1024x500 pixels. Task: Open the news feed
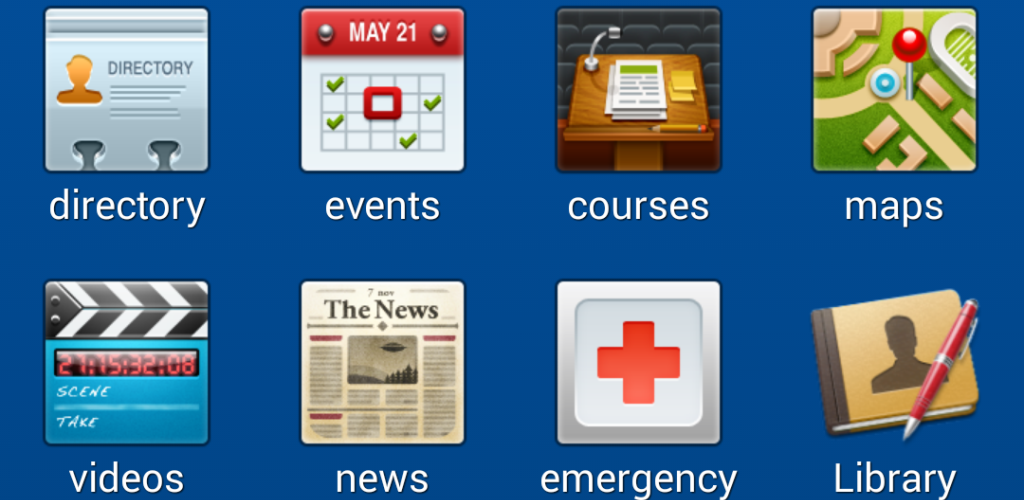(383, 362)
